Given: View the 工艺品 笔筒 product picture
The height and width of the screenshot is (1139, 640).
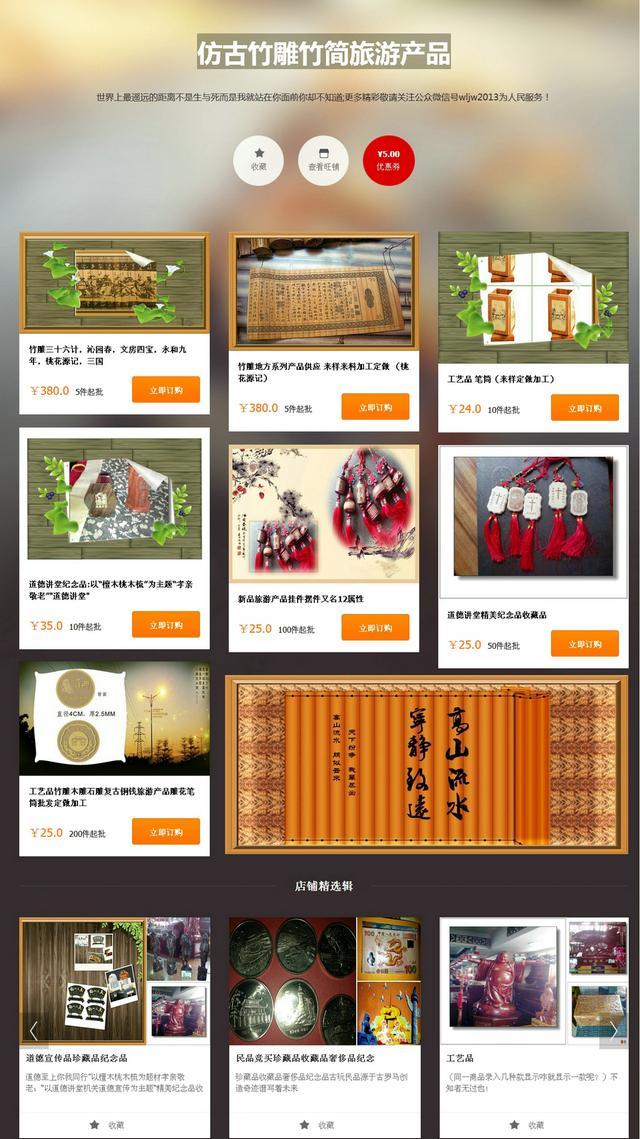Looking at the screenshot, I should click(x=533, y=297).
